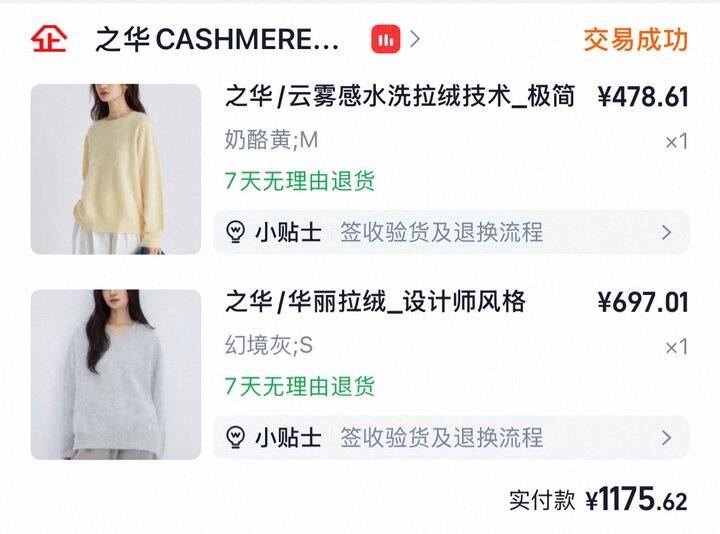Open the 云雾感水洗拉绒技术 item details
This screenshot has height=534, width=720.
coord(400,97)
